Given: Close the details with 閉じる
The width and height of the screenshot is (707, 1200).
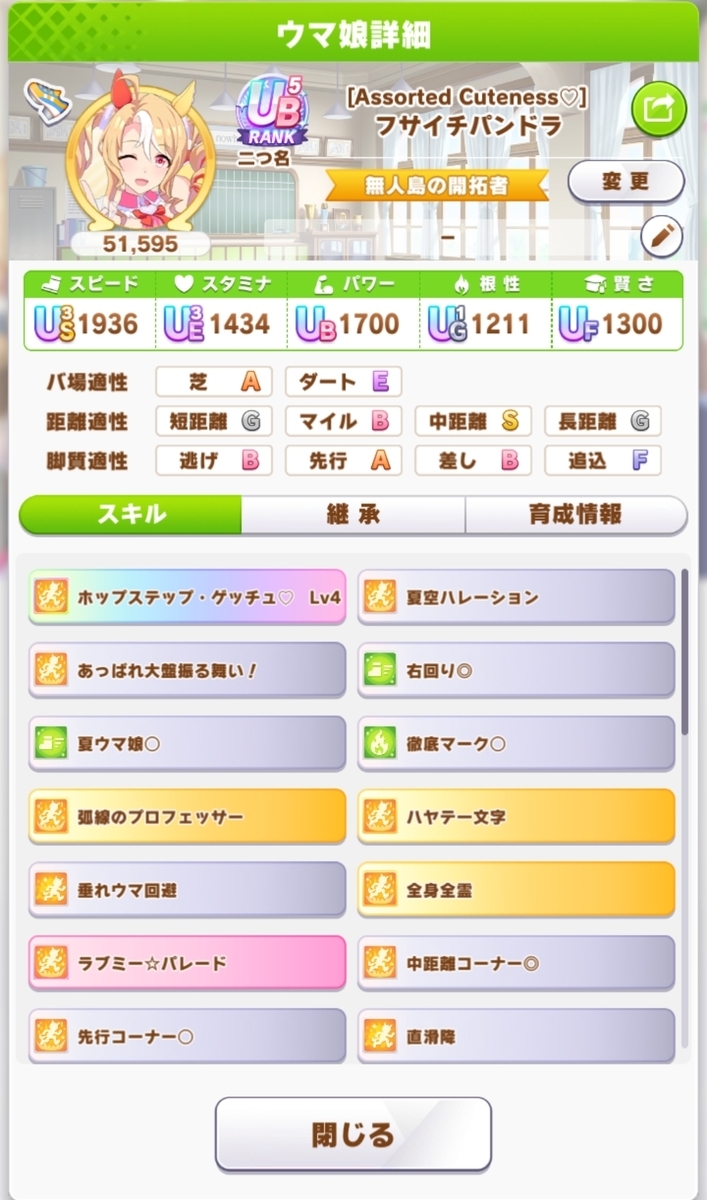Looking at the screenshot, I should click(353, 1134).
